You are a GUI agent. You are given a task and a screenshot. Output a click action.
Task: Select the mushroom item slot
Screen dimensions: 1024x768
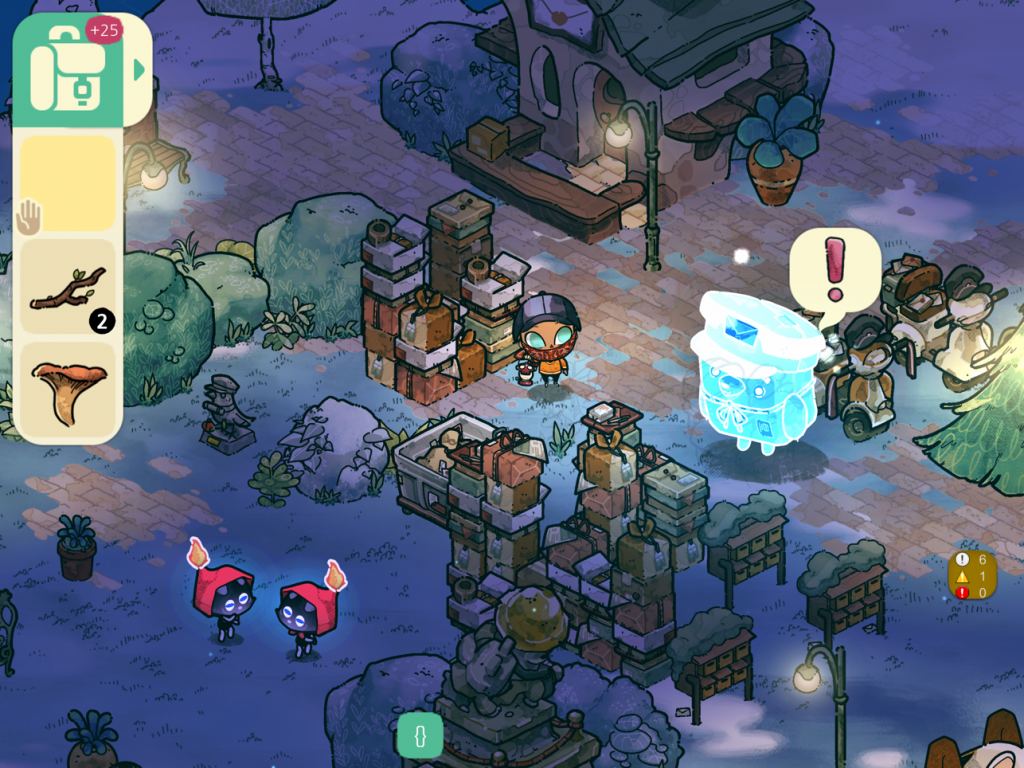click(68, 392)
